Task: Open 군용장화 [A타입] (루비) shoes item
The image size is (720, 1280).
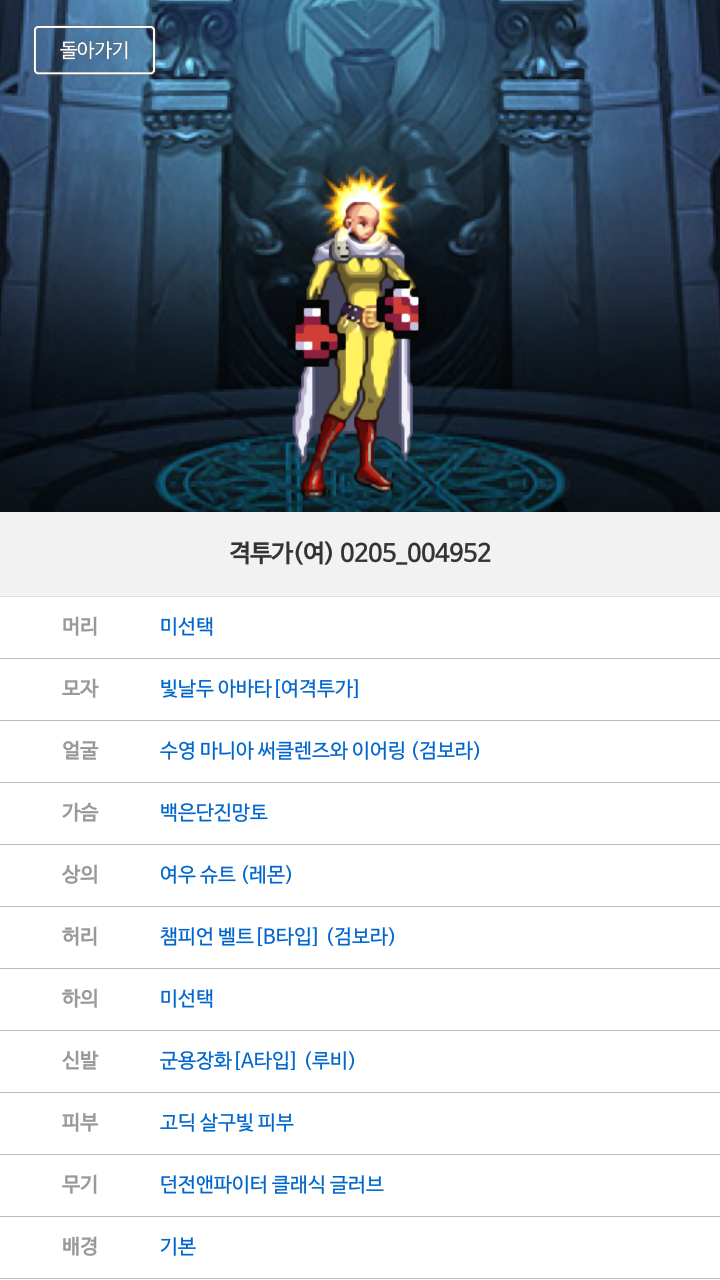Action: point(257,1061)
